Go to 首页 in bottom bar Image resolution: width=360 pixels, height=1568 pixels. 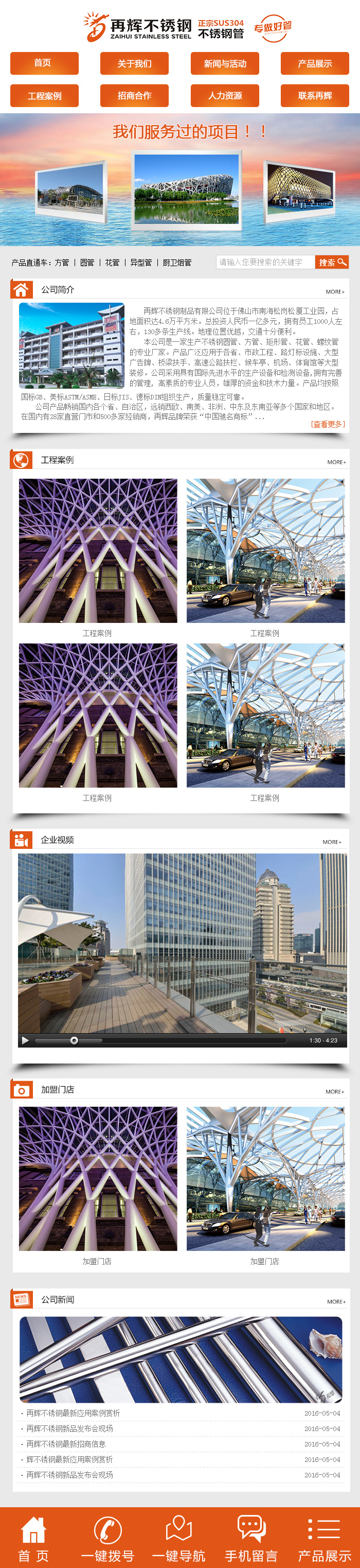coord(33,1537)
